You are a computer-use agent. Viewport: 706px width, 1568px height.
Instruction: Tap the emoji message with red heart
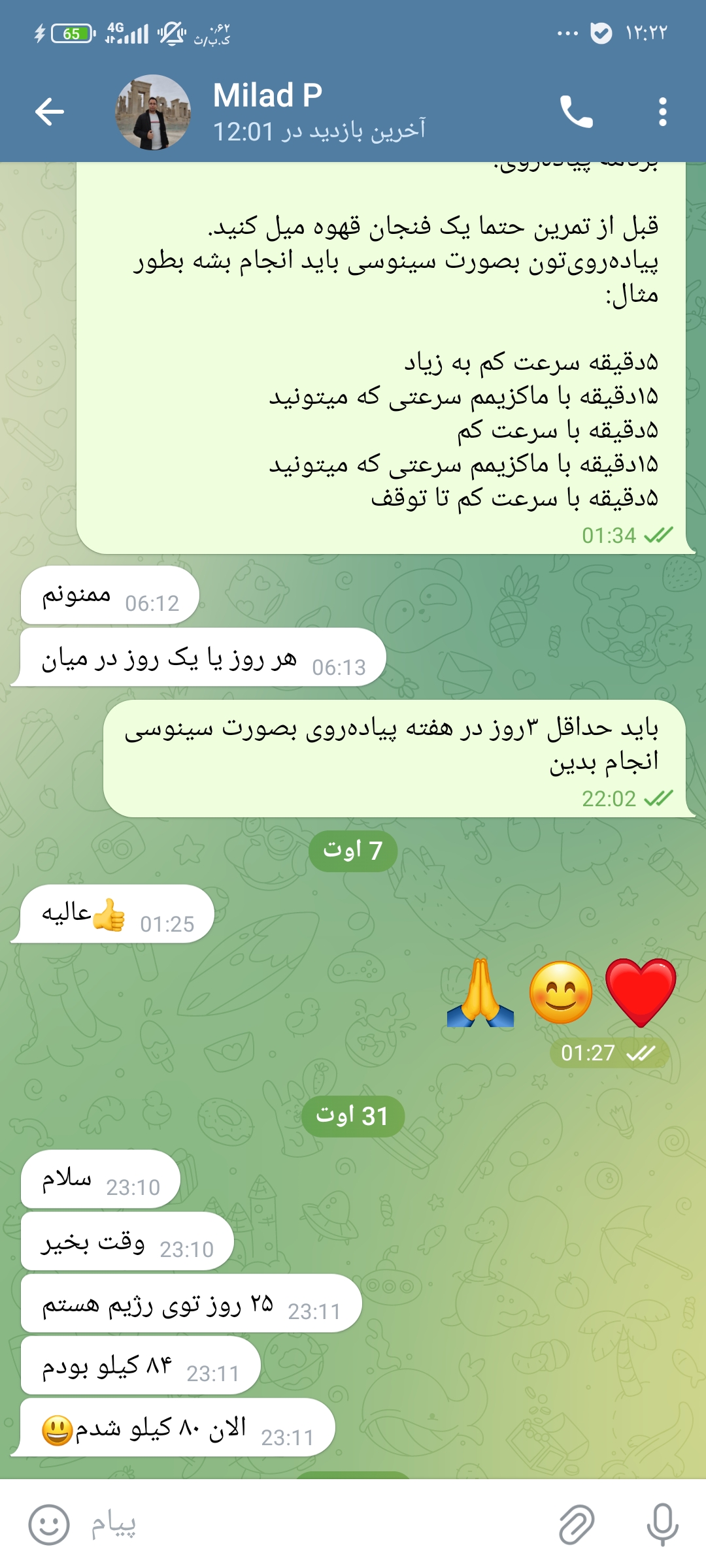tap(561, 1006)
